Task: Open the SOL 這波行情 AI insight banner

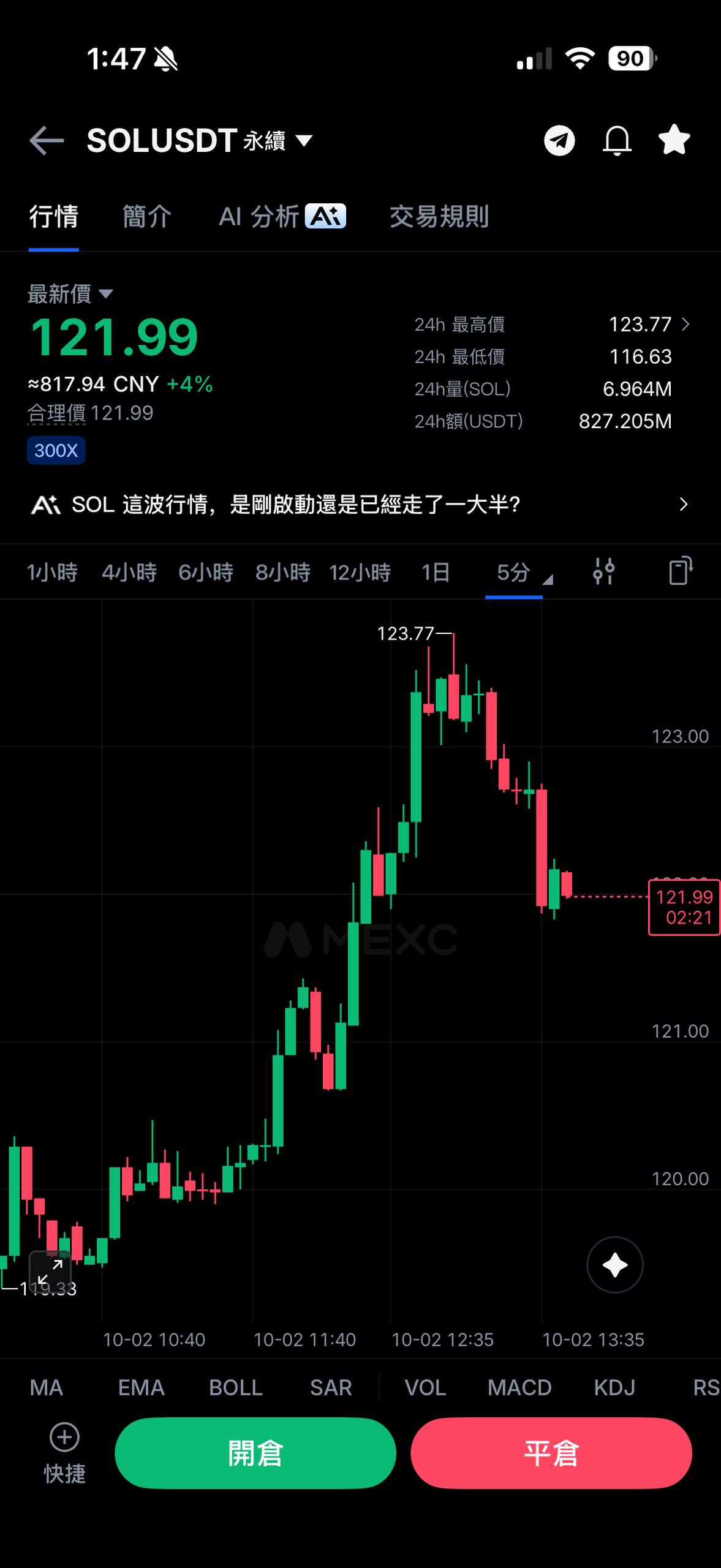Action: coord(360,504)
